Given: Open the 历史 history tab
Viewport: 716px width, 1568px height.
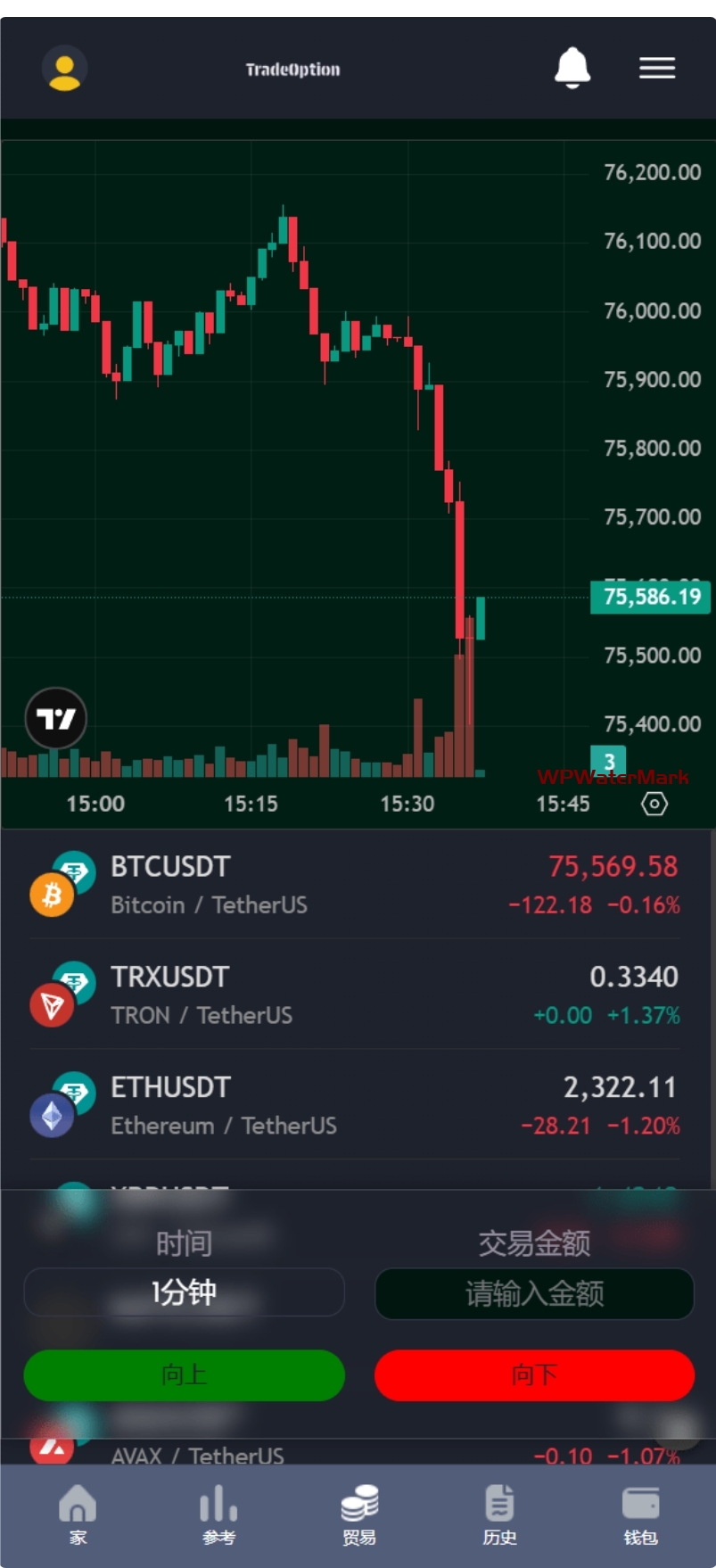Looking at the screenshot, I should pyautogui.click(x=499, y=1514).
